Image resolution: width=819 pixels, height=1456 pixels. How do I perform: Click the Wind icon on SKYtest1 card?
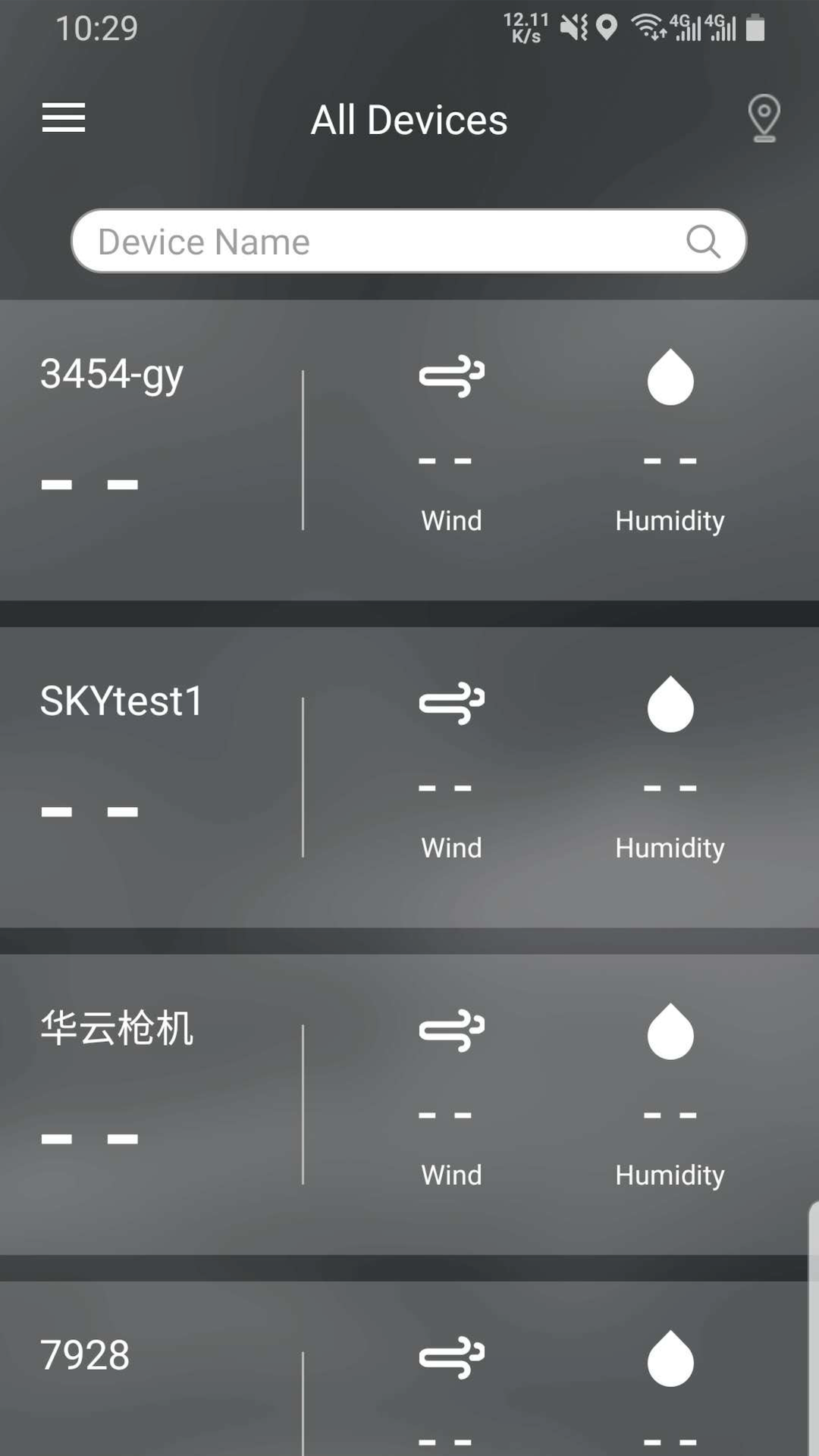point(450,703)
